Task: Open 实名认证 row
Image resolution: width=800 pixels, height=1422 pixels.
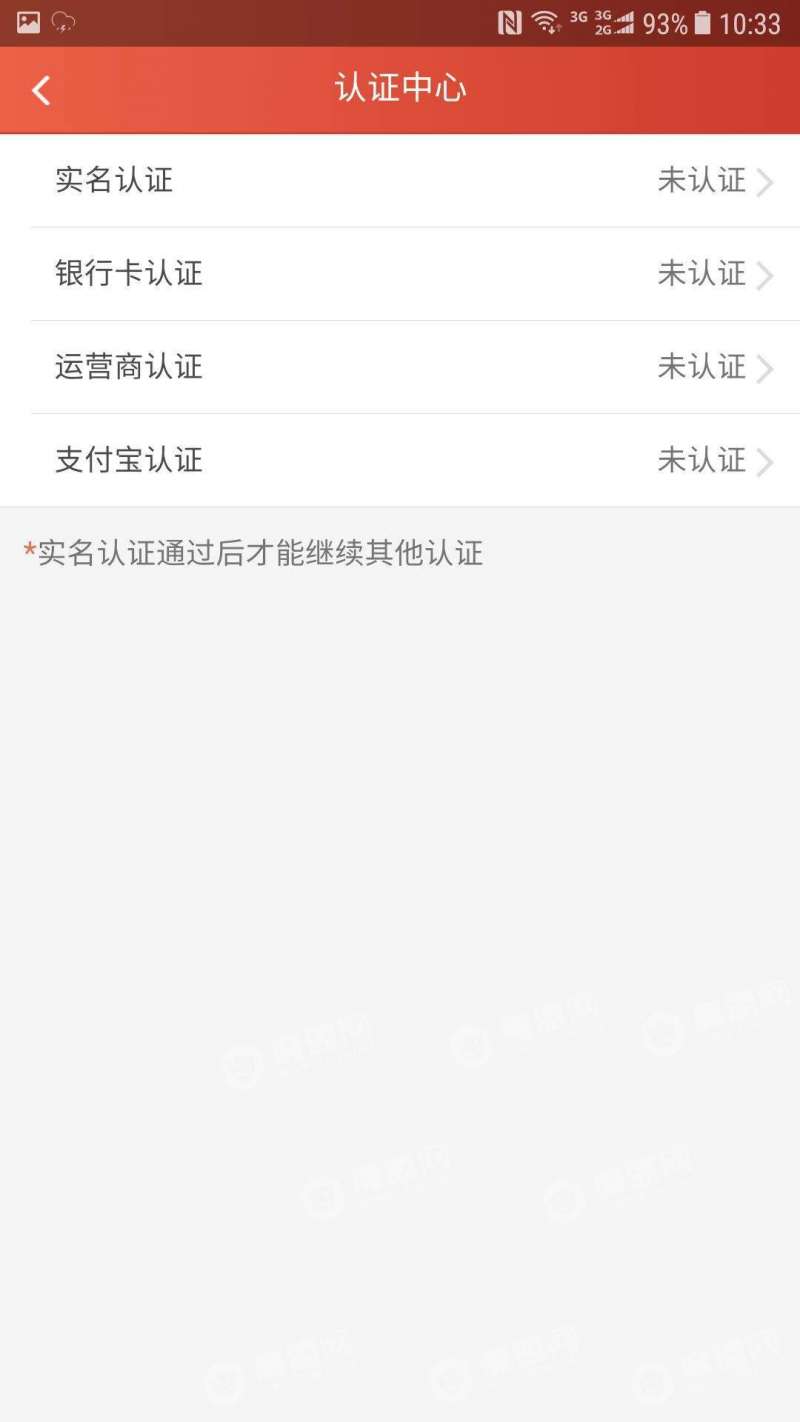Action: [400, 181]
